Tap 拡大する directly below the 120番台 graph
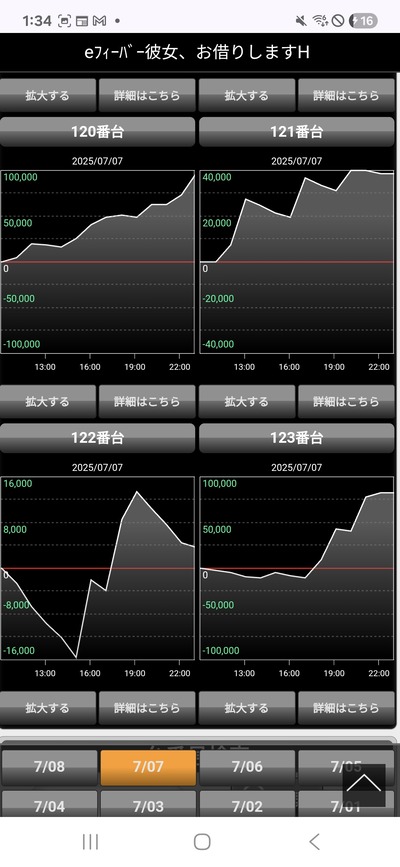Viewport: 400px width, 867px height. pyautogui.click(x=48, y=401)
